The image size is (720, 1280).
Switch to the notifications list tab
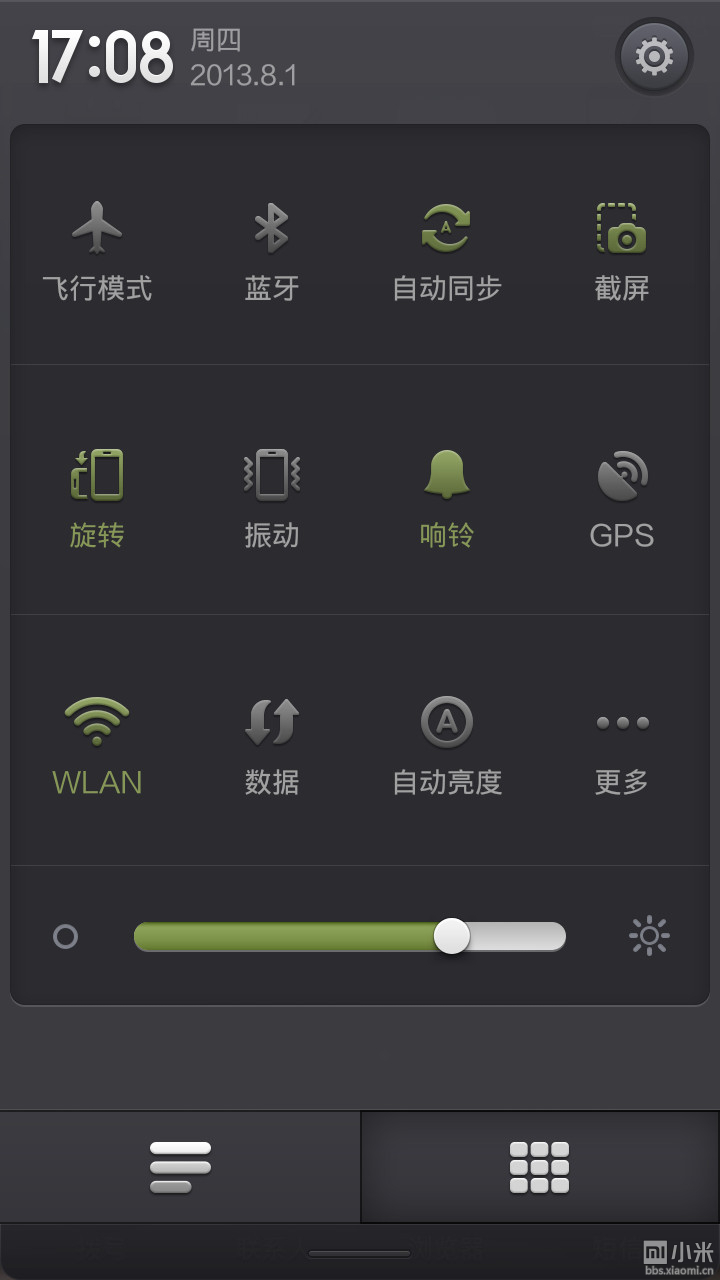(180, 1167)
